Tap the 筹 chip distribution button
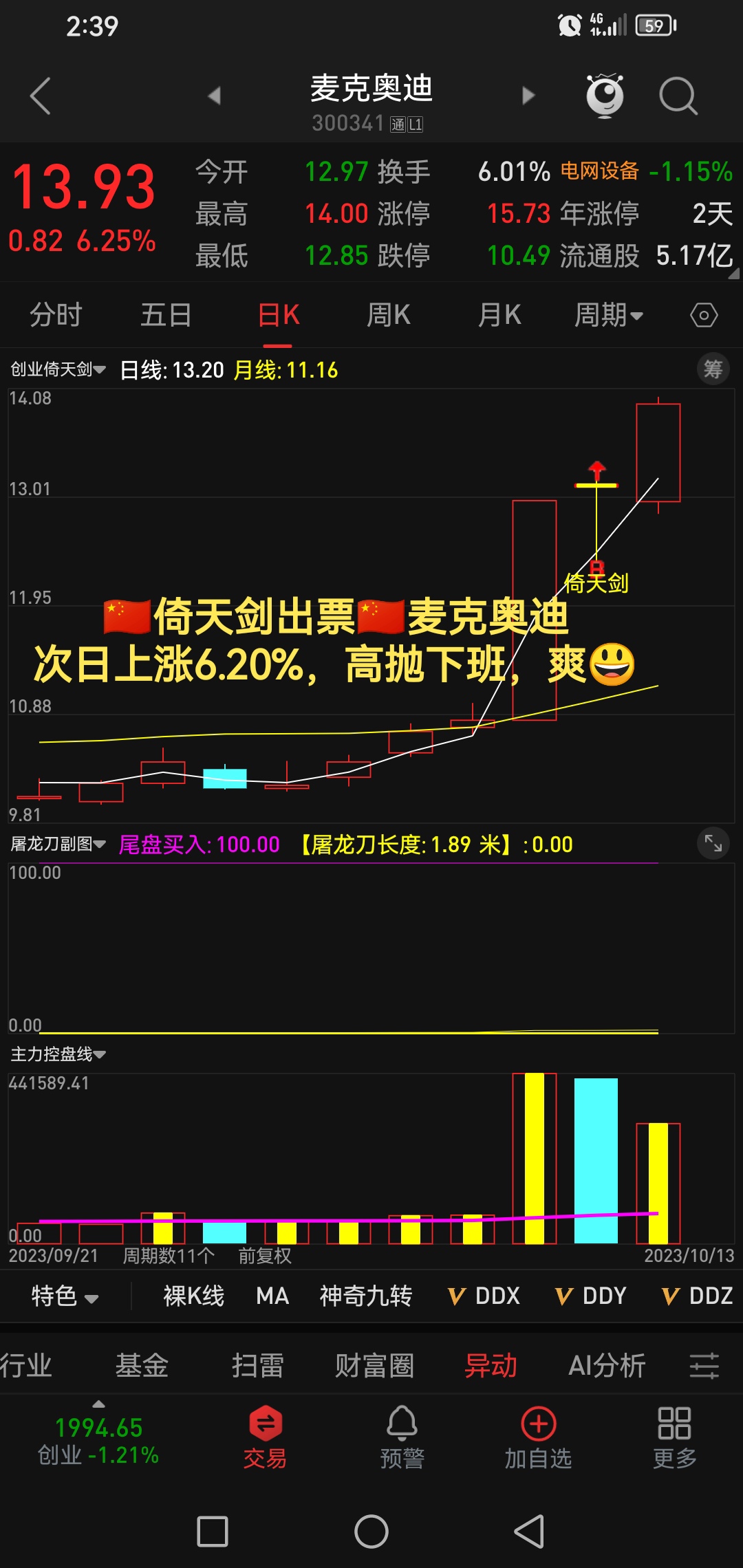The height and width of the screenshot is (1568, 743). (713, 369)
